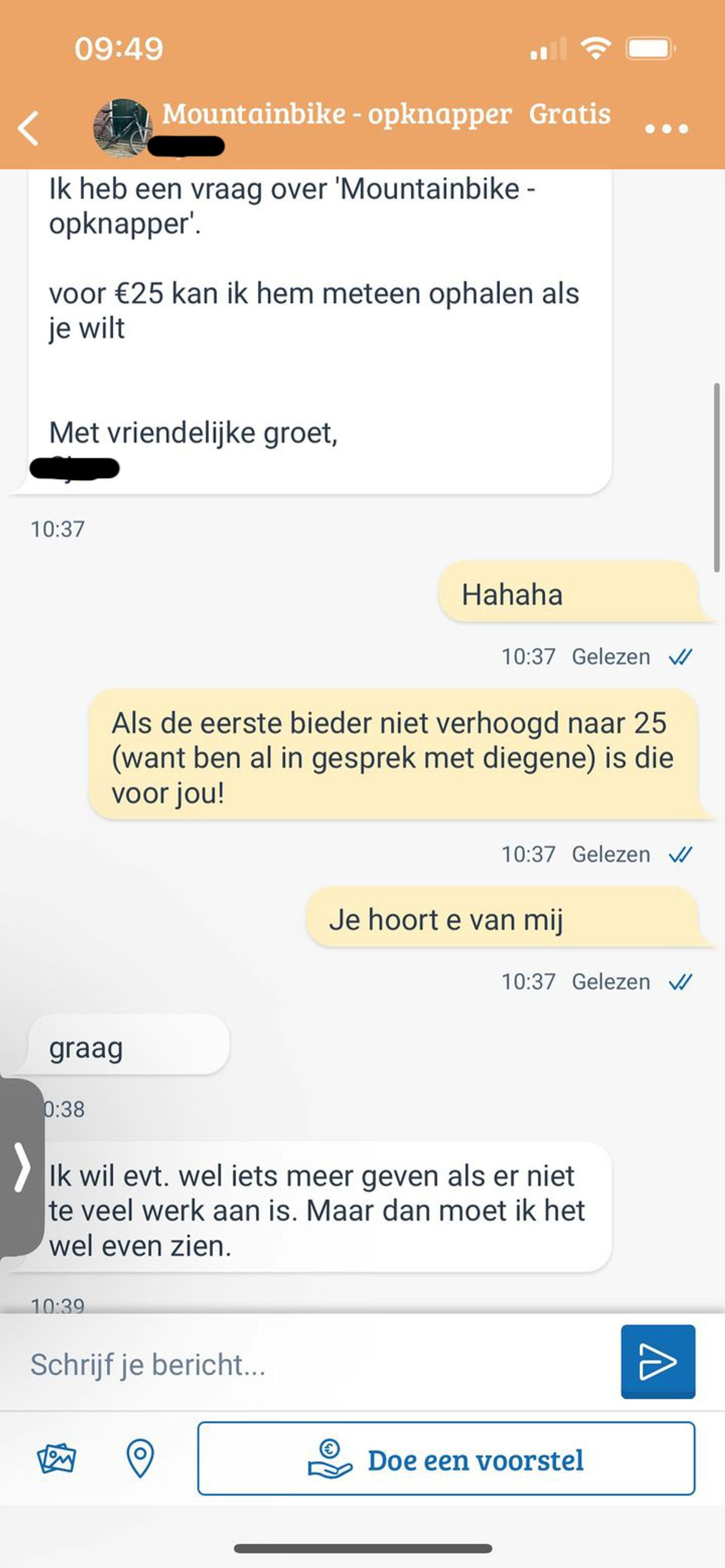The width and height of the screenshot is (725, 1568).
Task: Send the message with the arrow button
Action: [657, 1362]
